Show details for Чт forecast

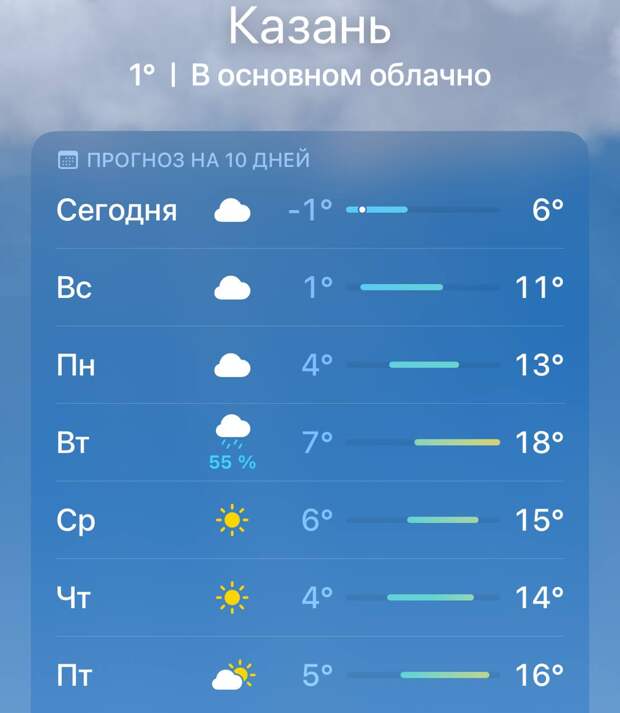click(x=310, y=598)
